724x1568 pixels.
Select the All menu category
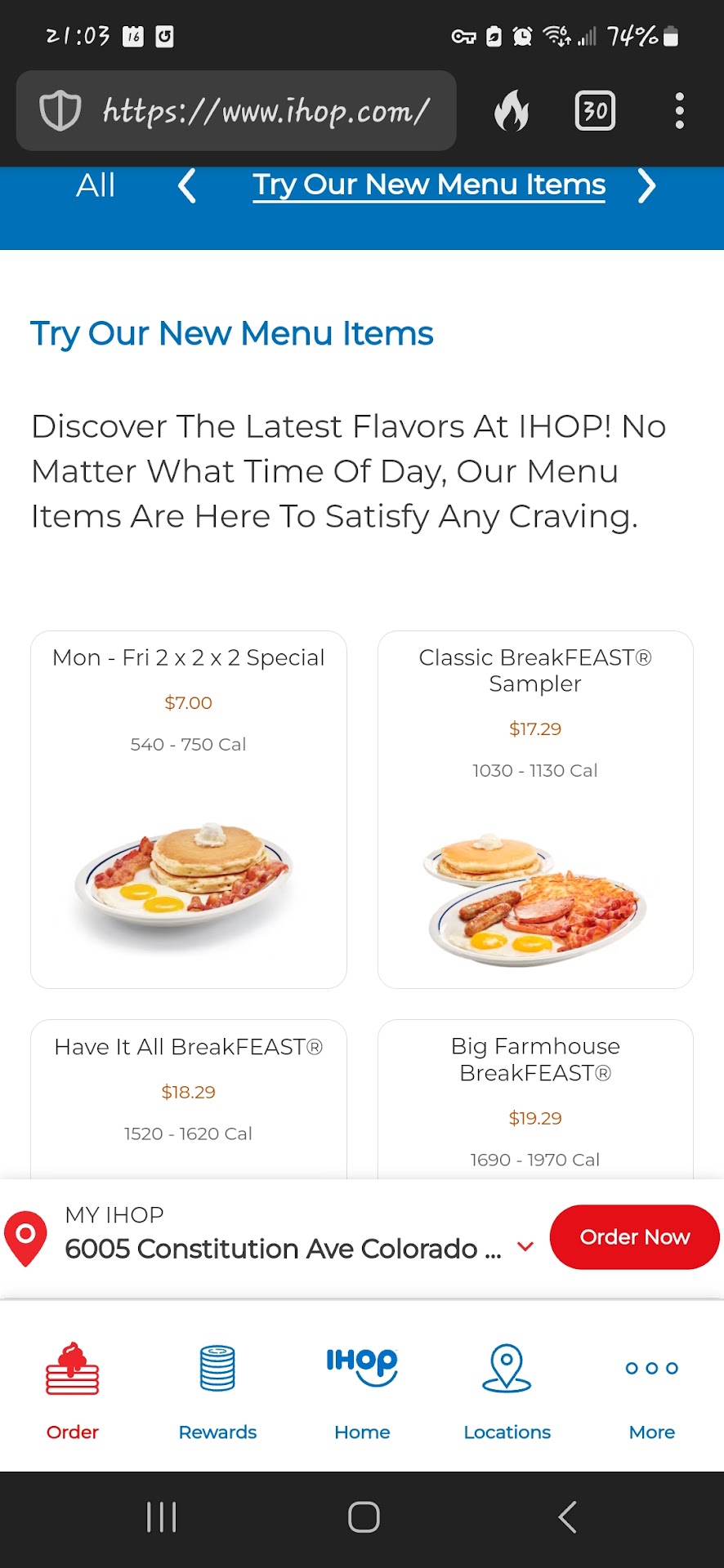(x=96, y=185)
